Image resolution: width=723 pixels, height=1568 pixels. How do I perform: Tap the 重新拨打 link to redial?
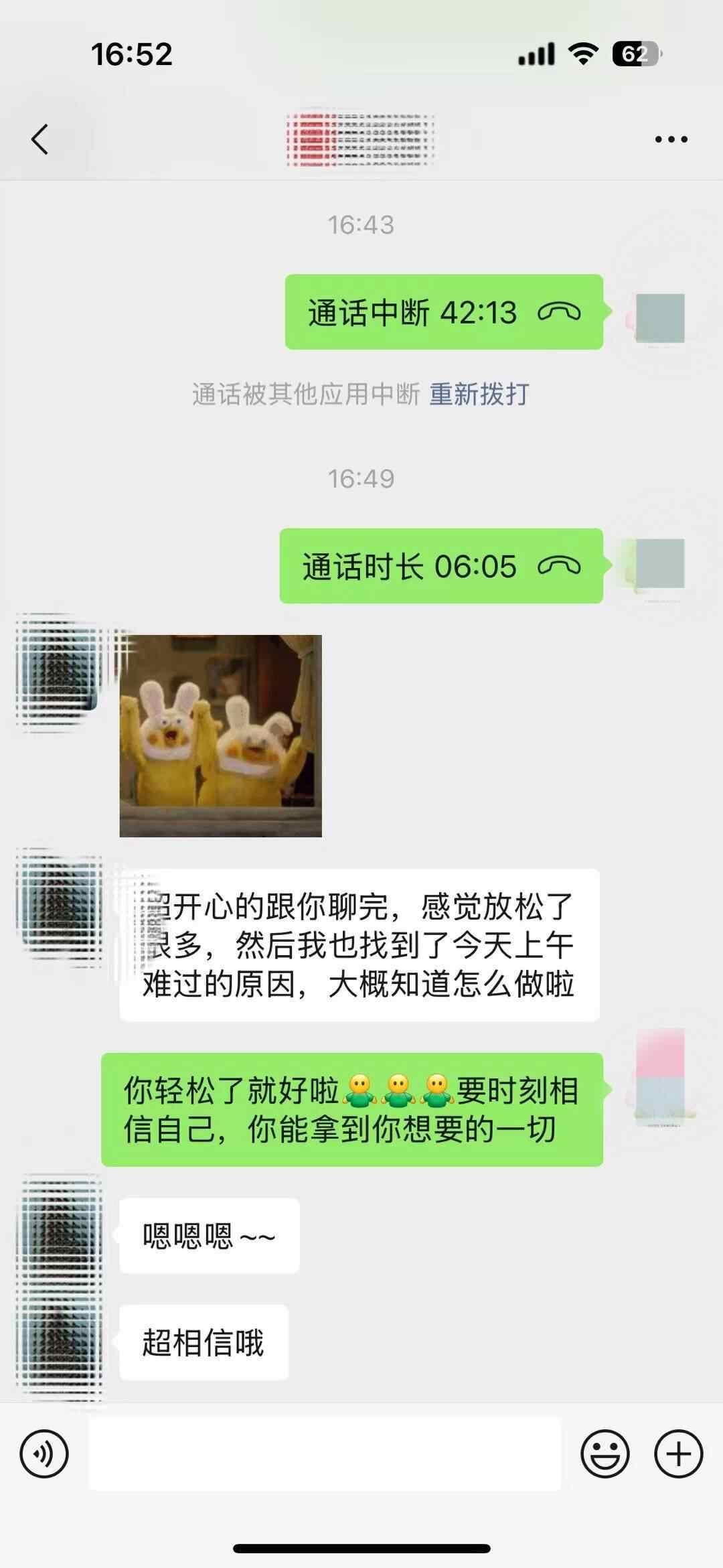click(x=479, y=395)
